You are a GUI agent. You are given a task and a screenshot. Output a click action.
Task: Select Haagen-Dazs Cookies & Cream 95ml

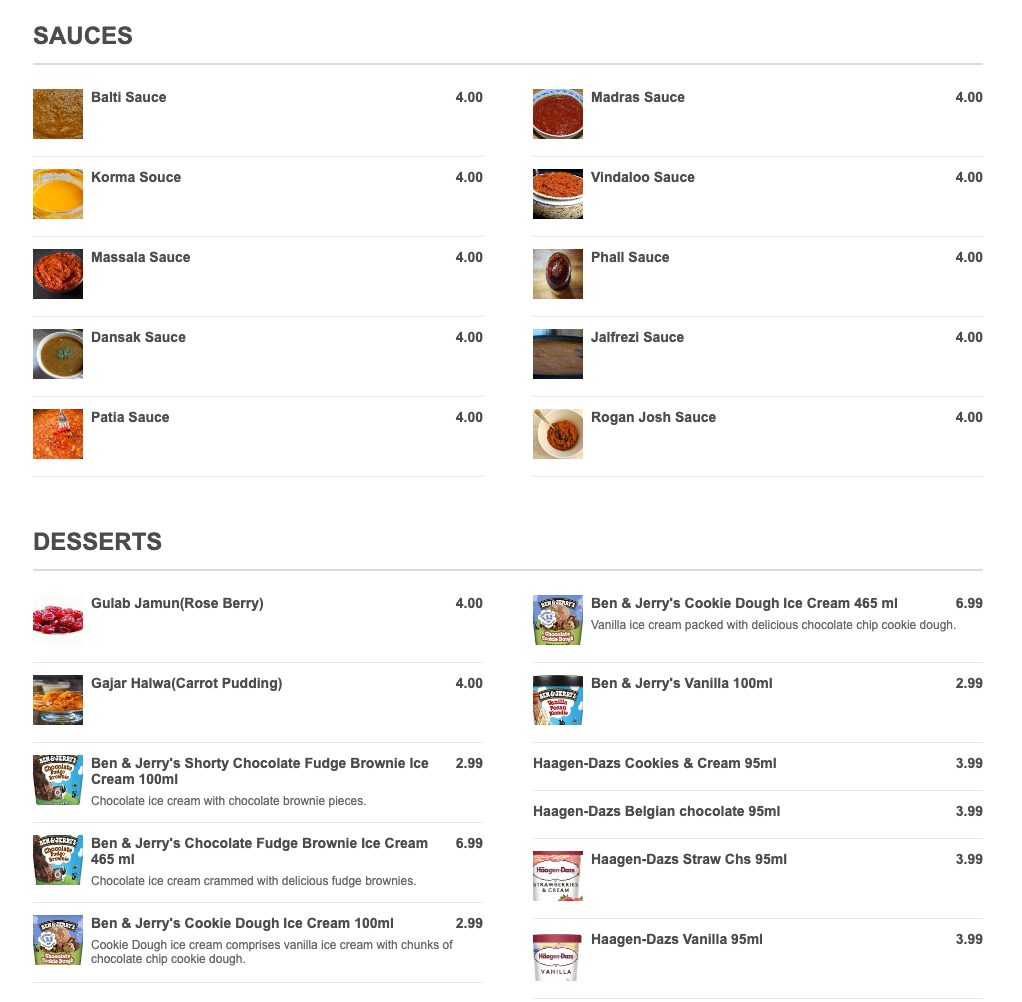[x=654, y=764]
